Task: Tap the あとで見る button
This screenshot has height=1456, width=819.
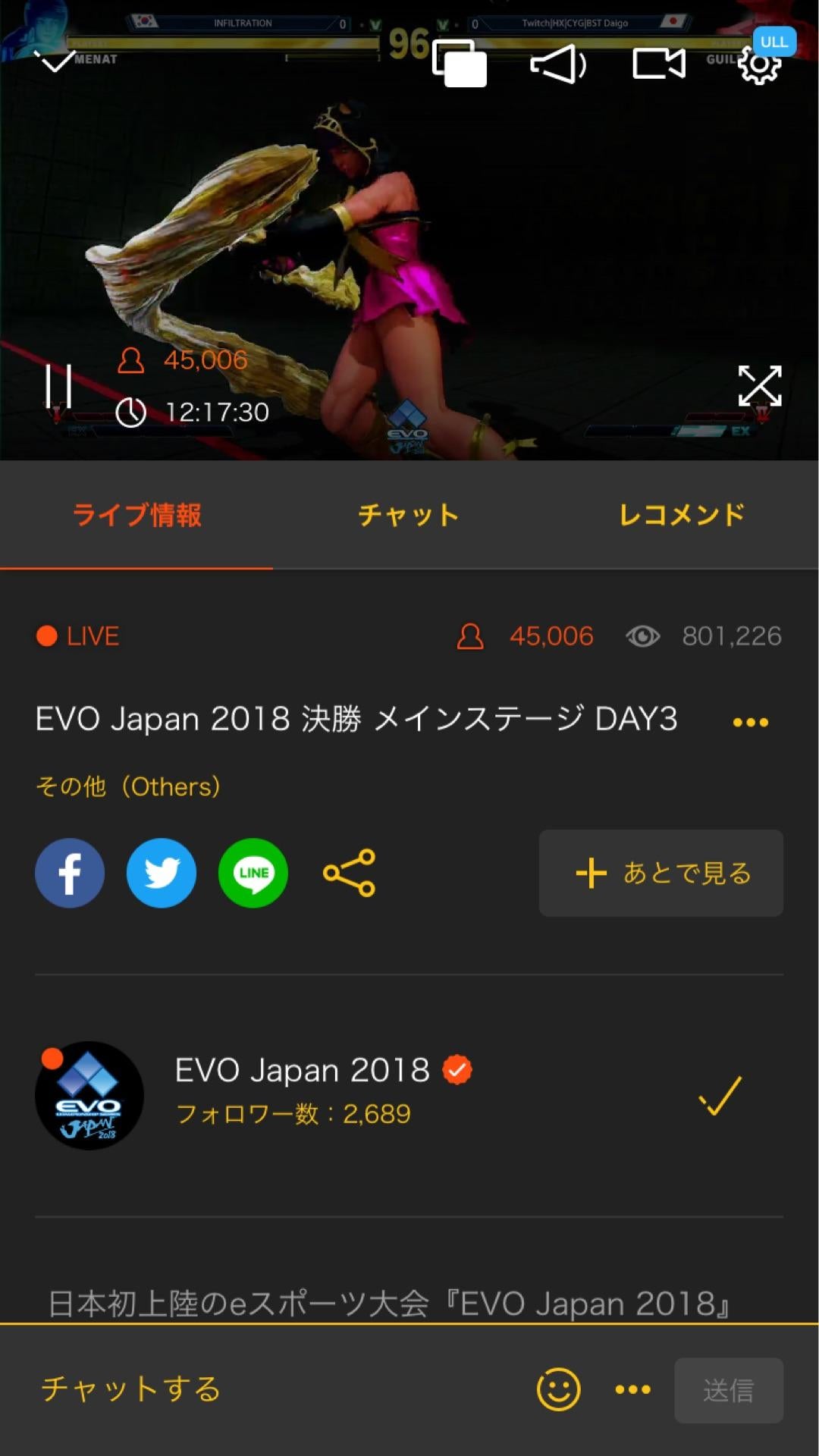Action: [661, 873]
